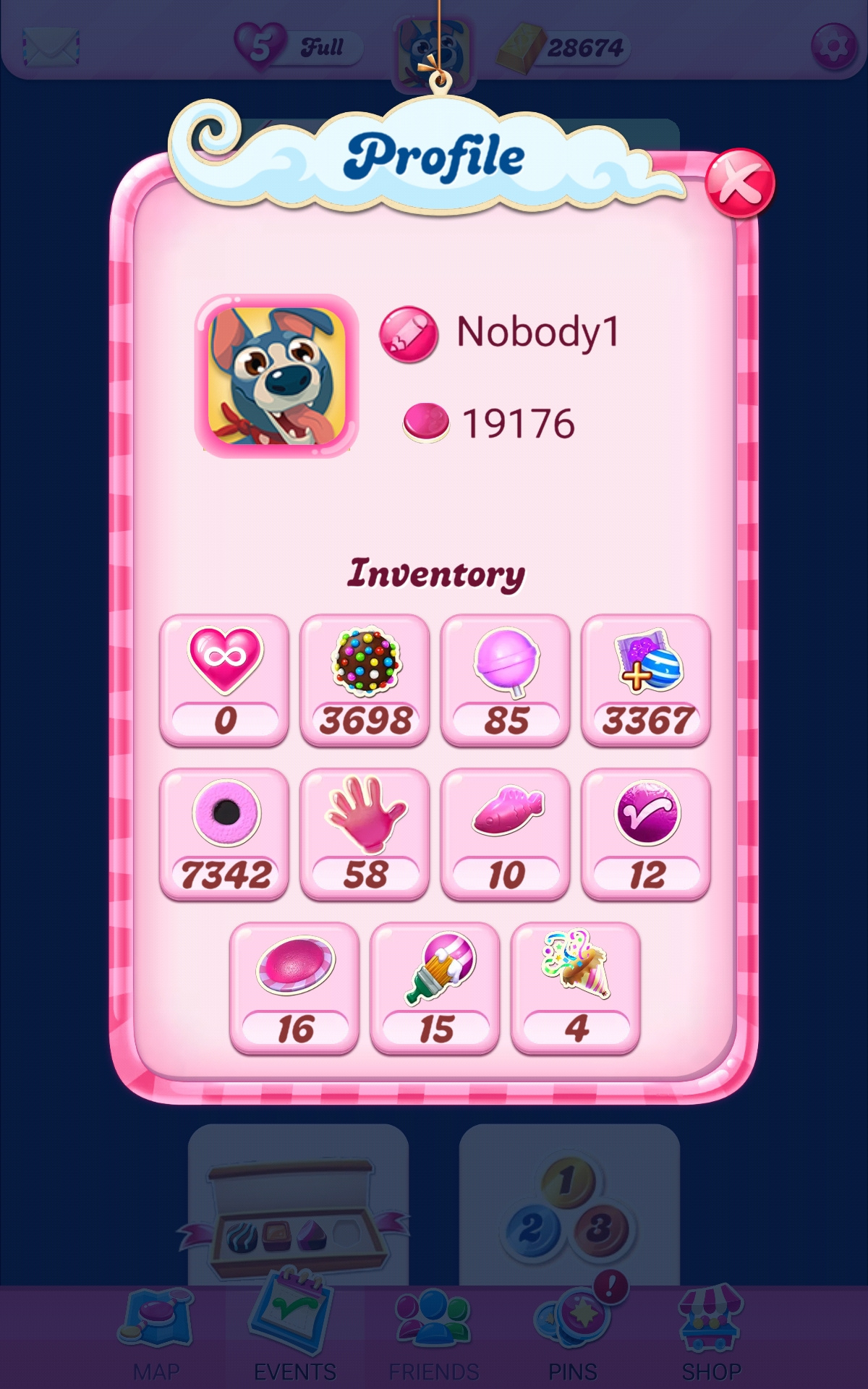Image resolution: width=868 pixels, height=1389 pixels.
Task: Select the striped brush booster with 15
Action: tap(435, 987)
